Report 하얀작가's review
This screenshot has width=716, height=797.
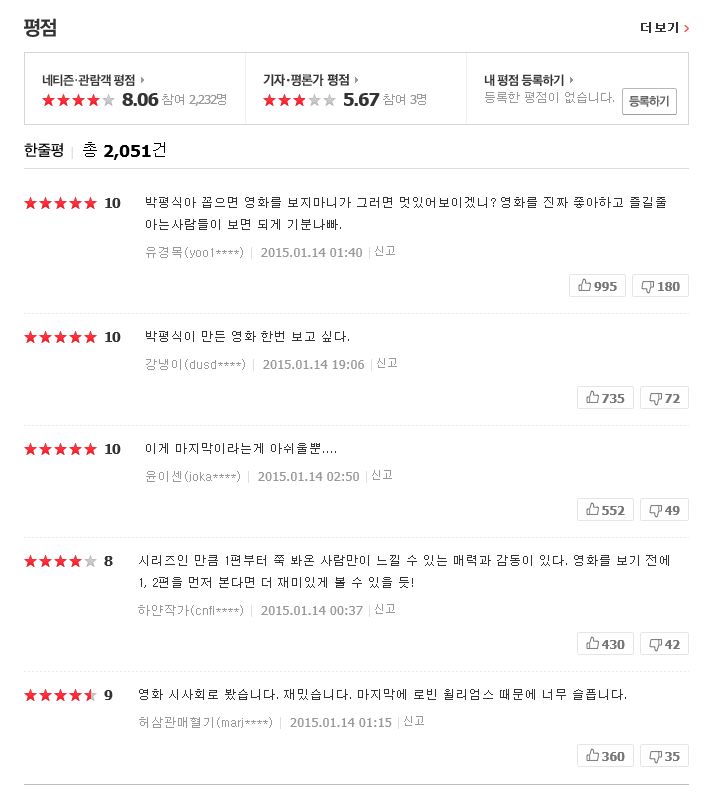386,609
